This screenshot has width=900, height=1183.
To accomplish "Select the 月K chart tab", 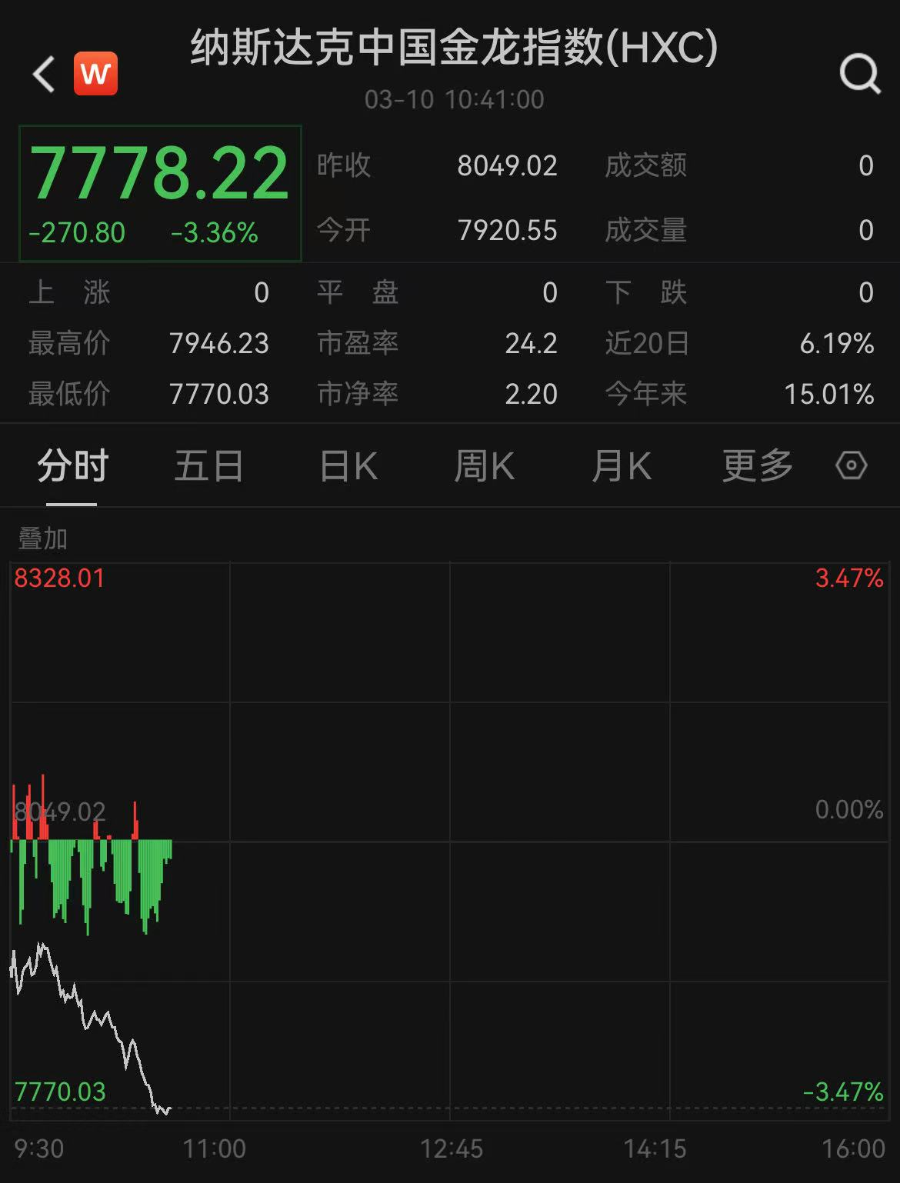I will click(x=621, y=466).
